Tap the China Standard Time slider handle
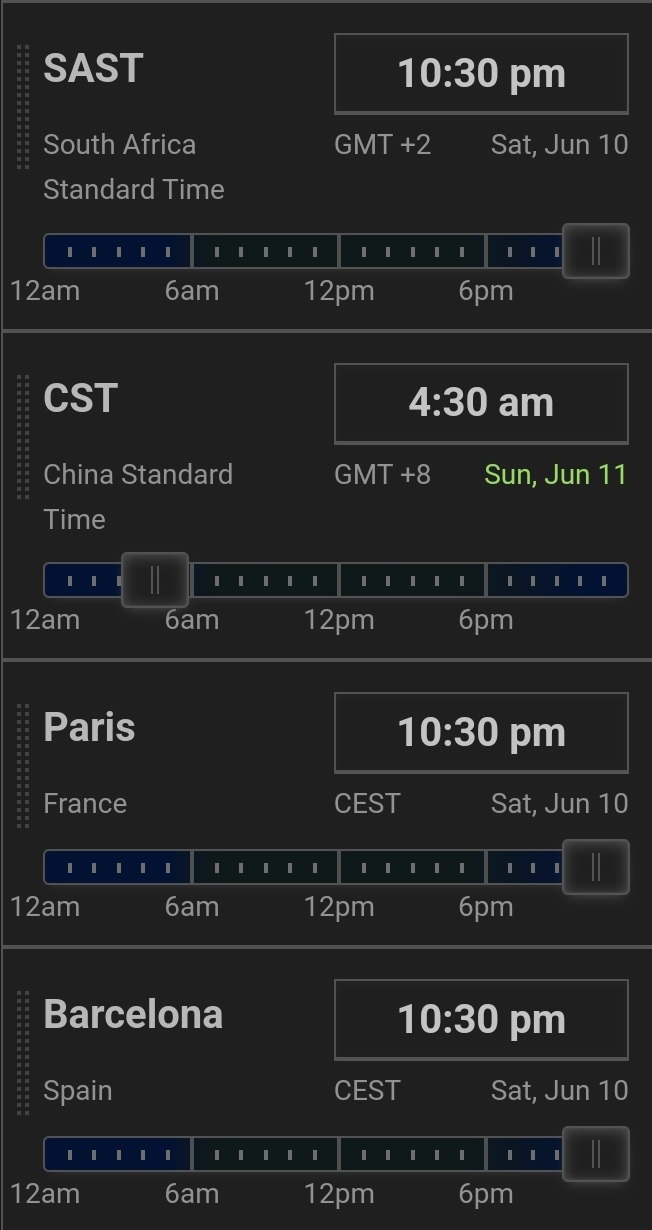652x1230 pixels. (x=155, y=580)
